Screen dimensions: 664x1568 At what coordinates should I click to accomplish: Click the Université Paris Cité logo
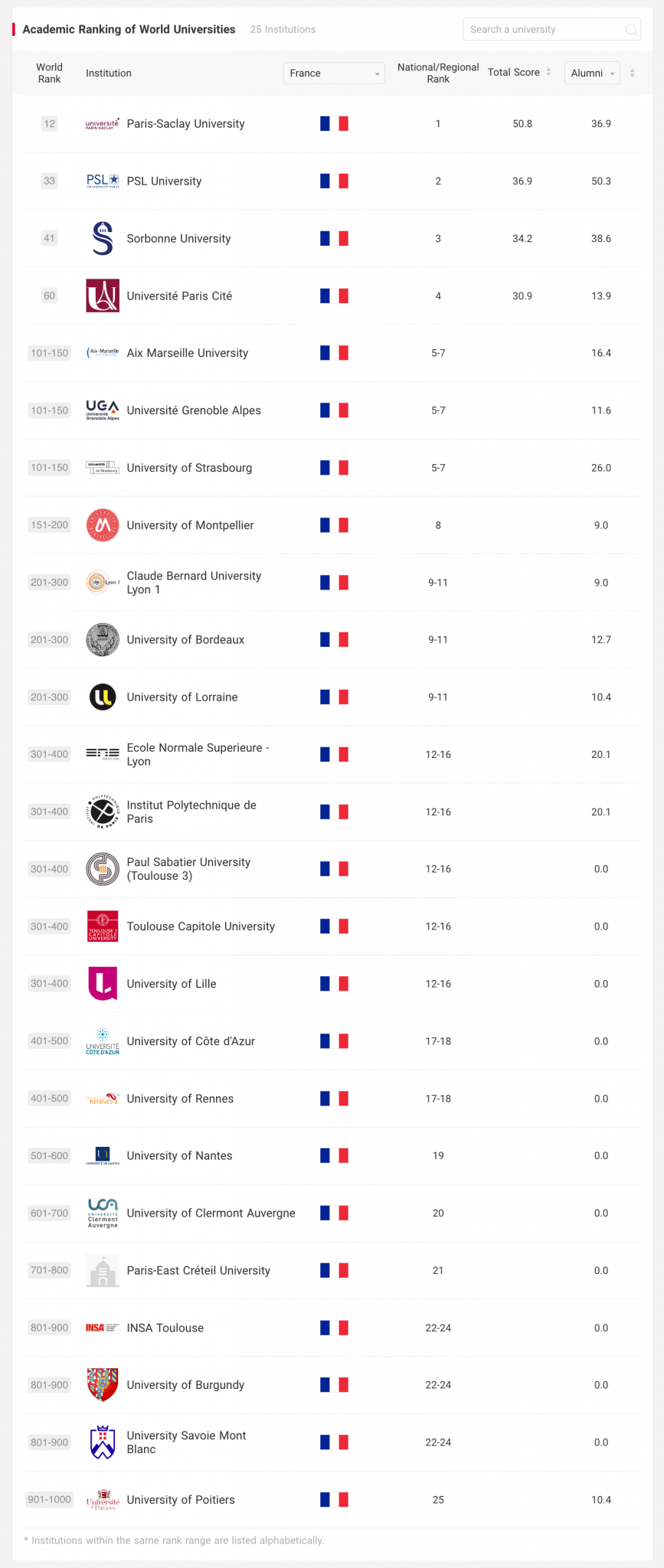click(x=103, y=296)
